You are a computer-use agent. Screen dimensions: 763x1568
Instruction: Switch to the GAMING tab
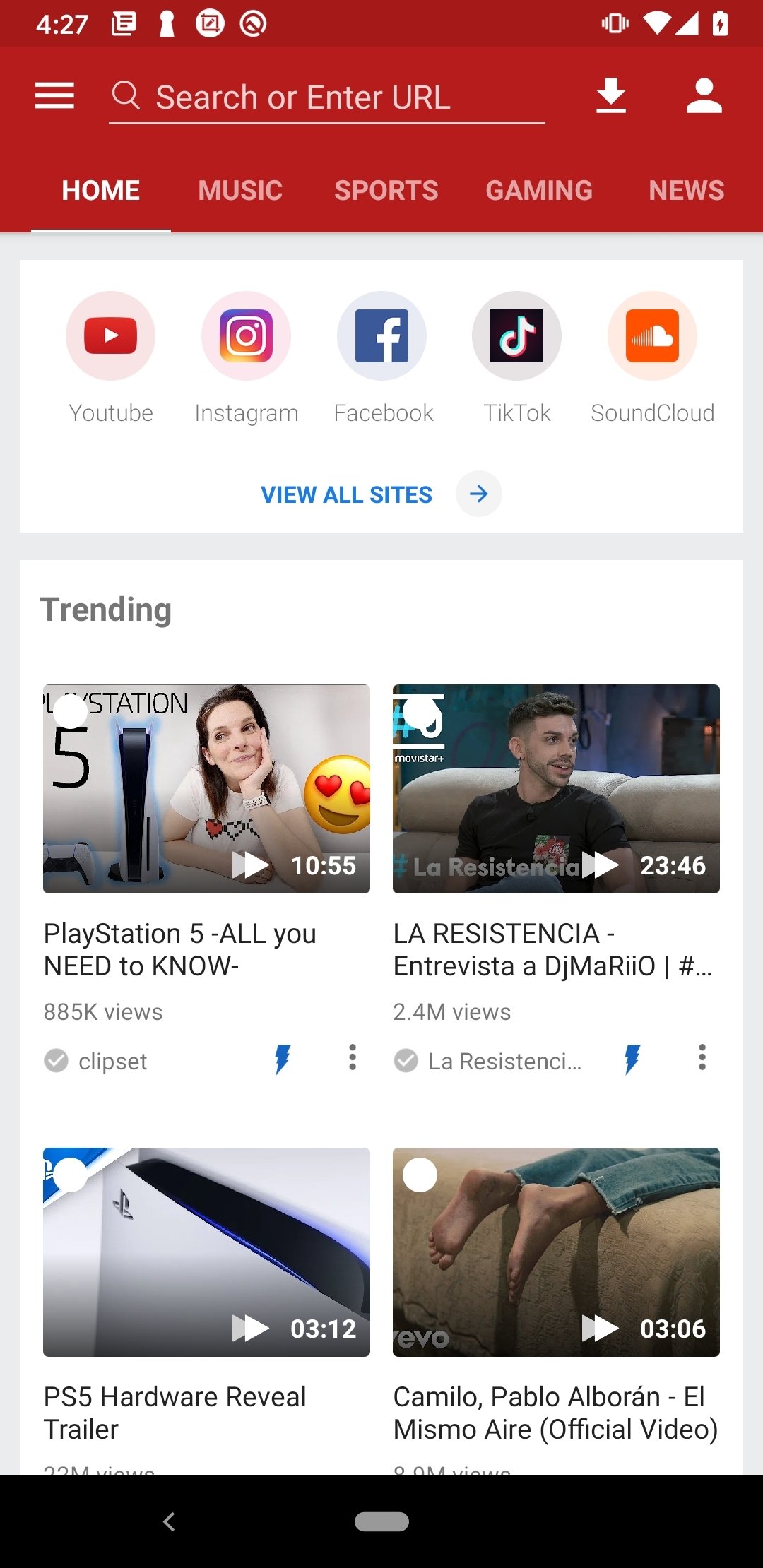point(540,190)
